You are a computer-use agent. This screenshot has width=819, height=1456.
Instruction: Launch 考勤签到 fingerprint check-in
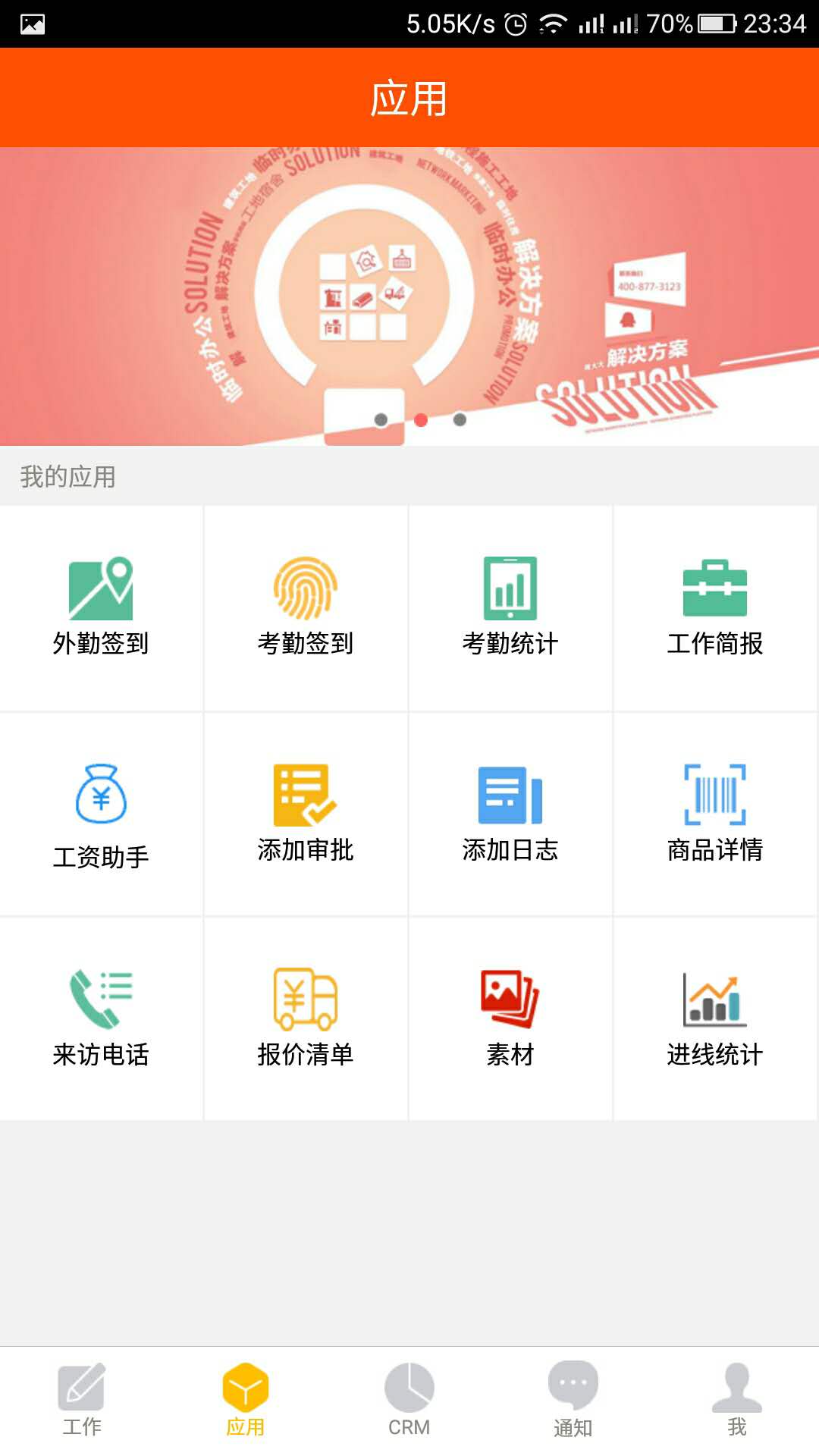pyautogui.click(x=306, y=607)
